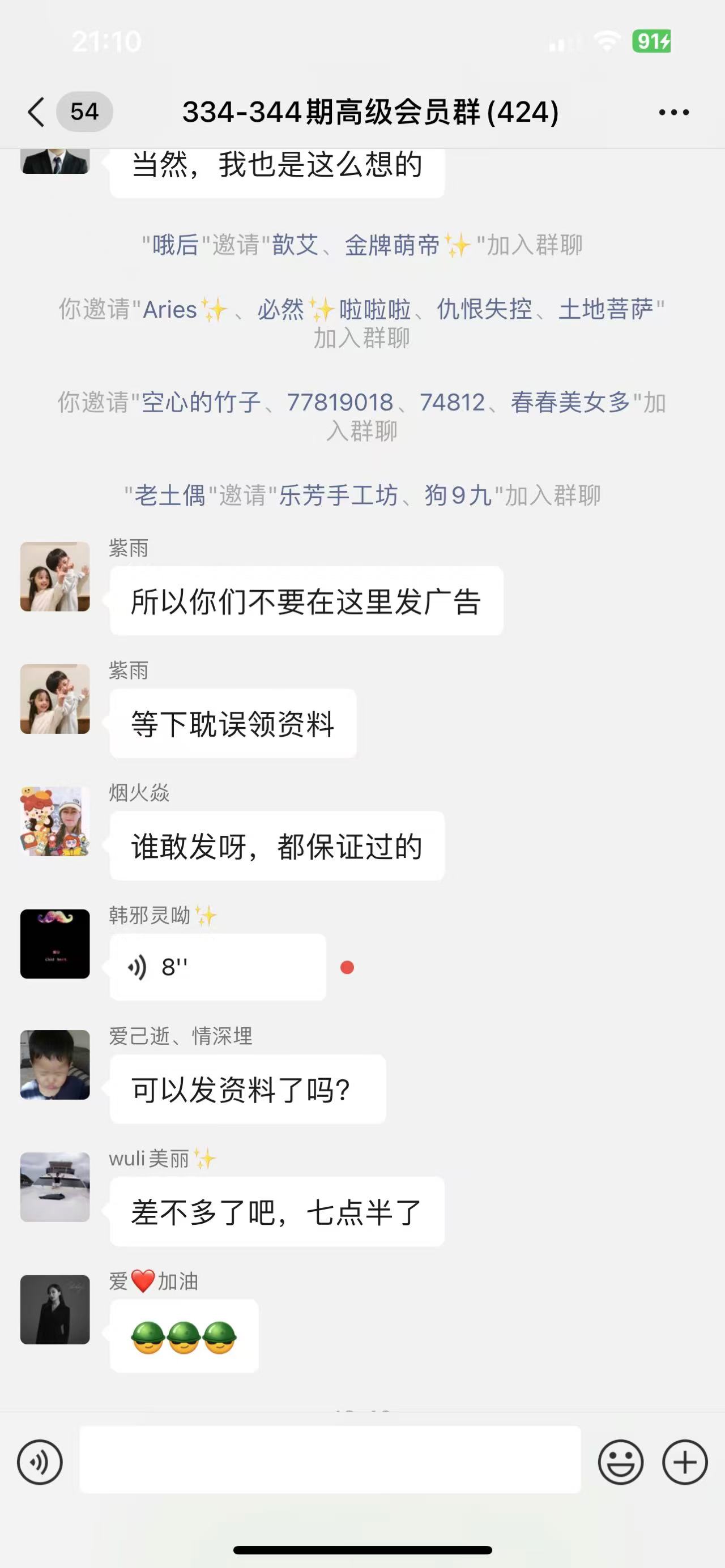The width and height of the screenshot is (725, 1568).
Task: Open 哦后's name link in invite notice
Action: point(176,245)
